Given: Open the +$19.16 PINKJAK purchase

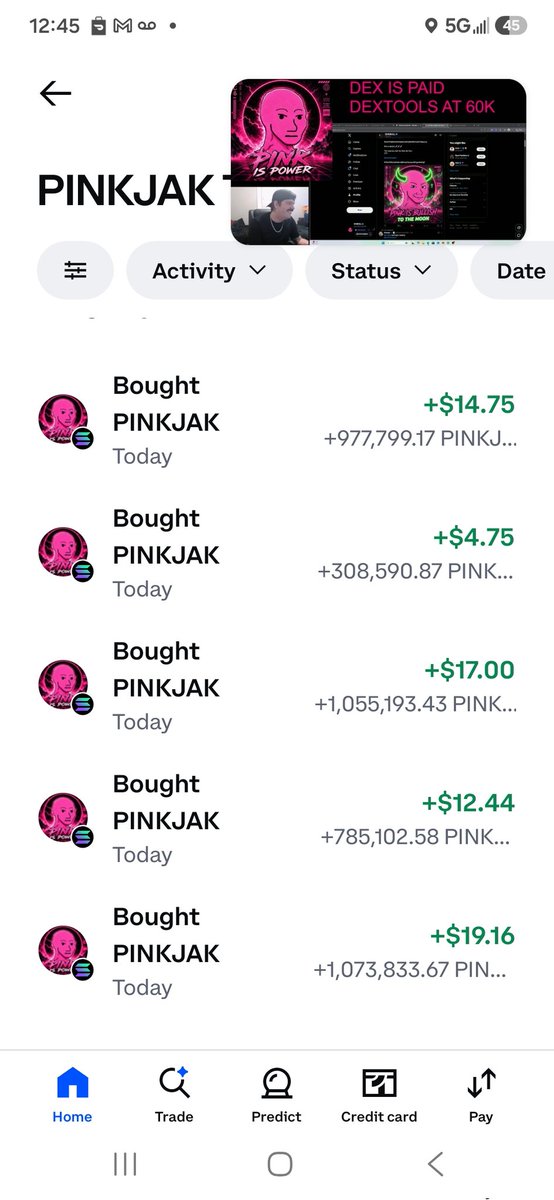Looking at the screenshot, I should point(277,953).
